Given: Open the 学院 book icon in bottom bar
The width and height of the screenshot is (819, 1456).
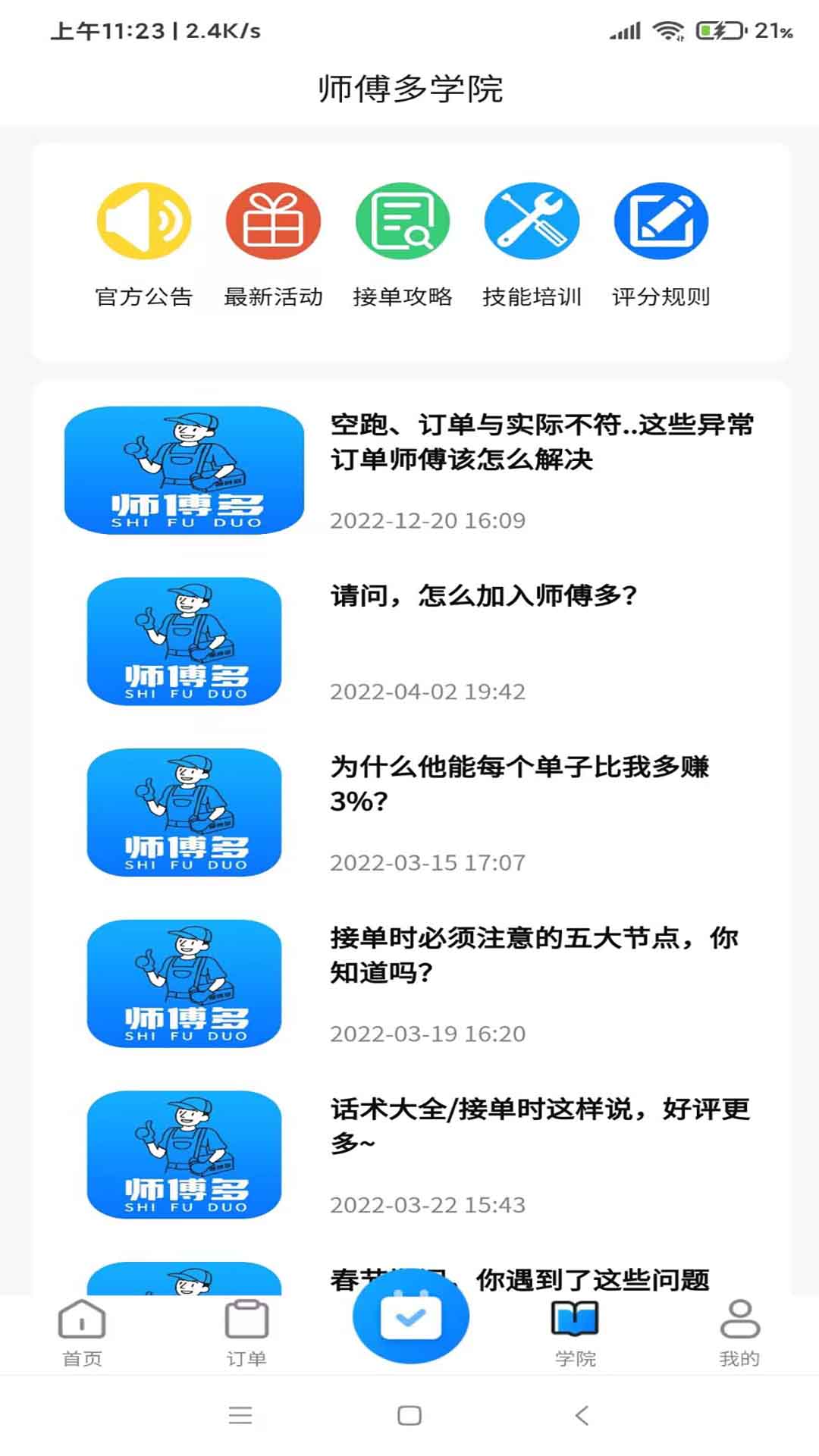Looking at the screenshot, I should 573,1317.
